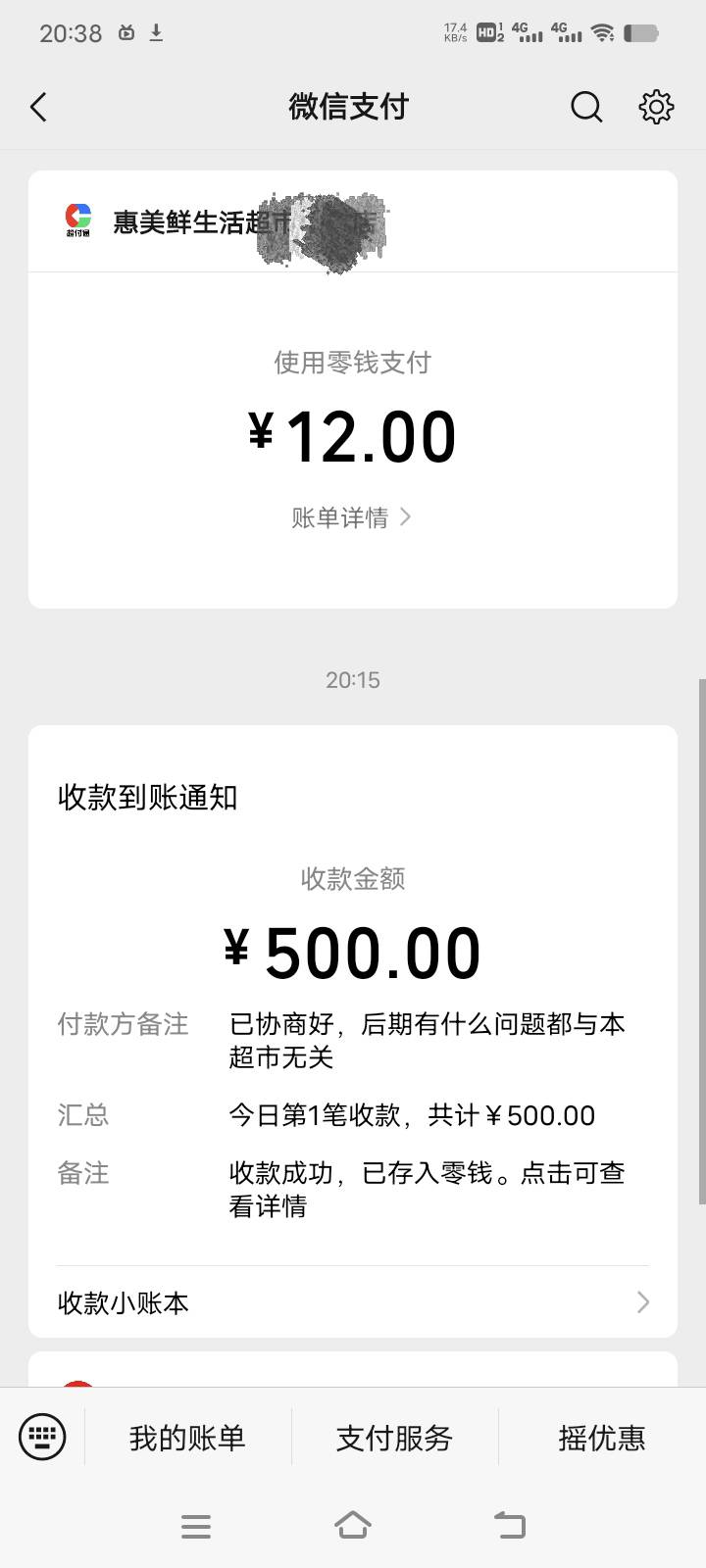This screenshot has width=706, height=1568.
Task: Tap the system home button
Action: (353, 1526)
